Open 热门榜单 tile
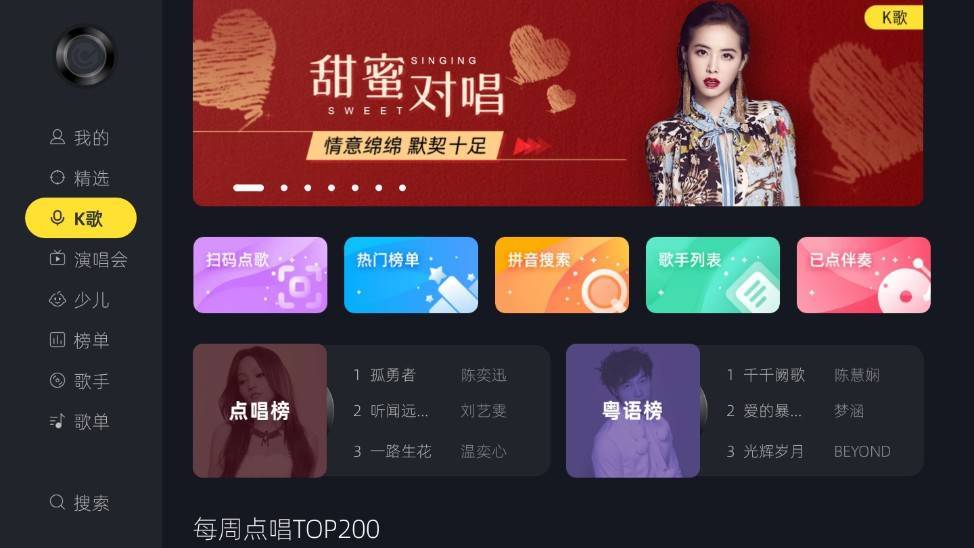 click(411, 275)
